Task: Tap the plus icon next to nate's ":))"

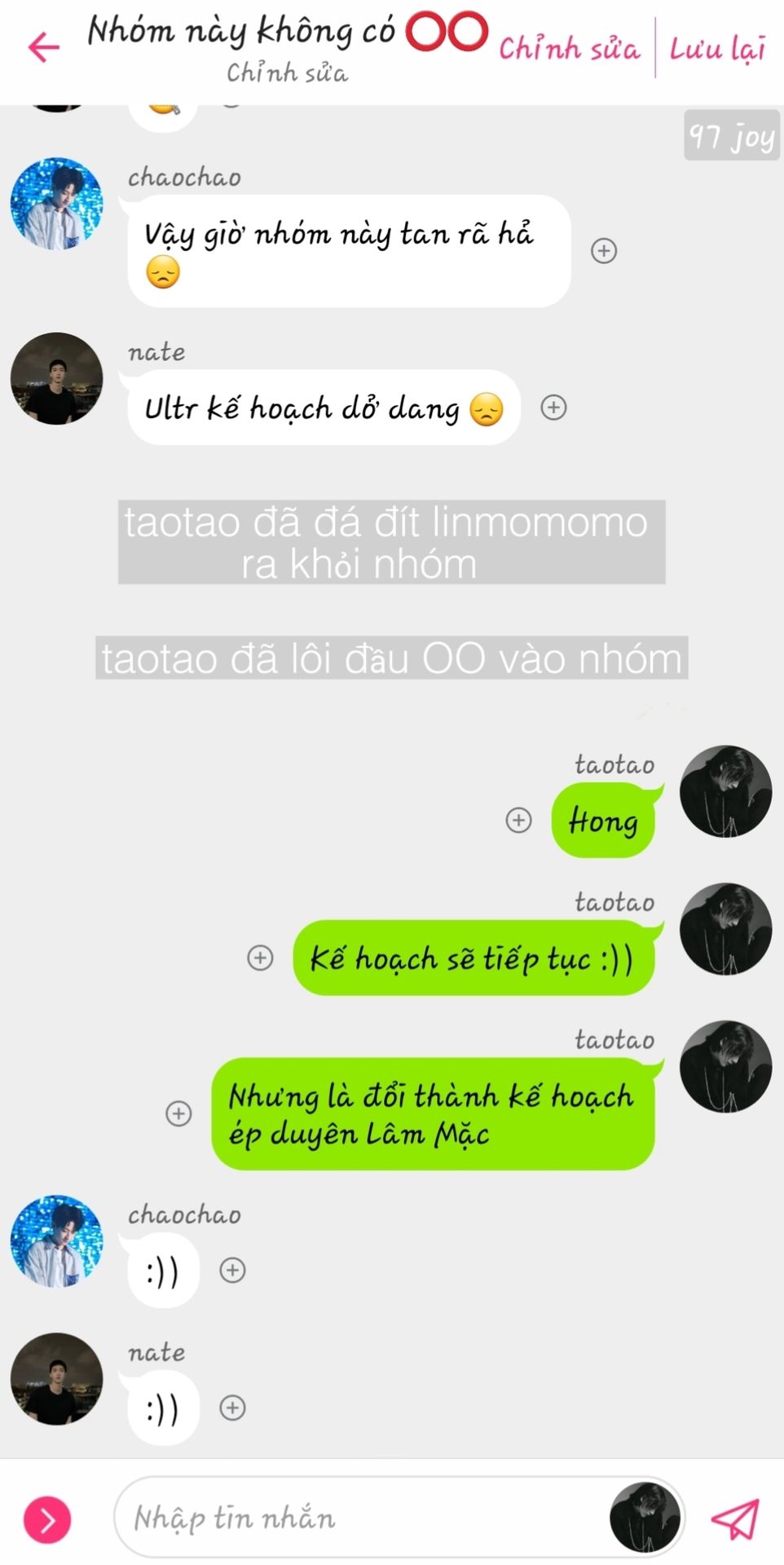Action: click(232, 1408)
